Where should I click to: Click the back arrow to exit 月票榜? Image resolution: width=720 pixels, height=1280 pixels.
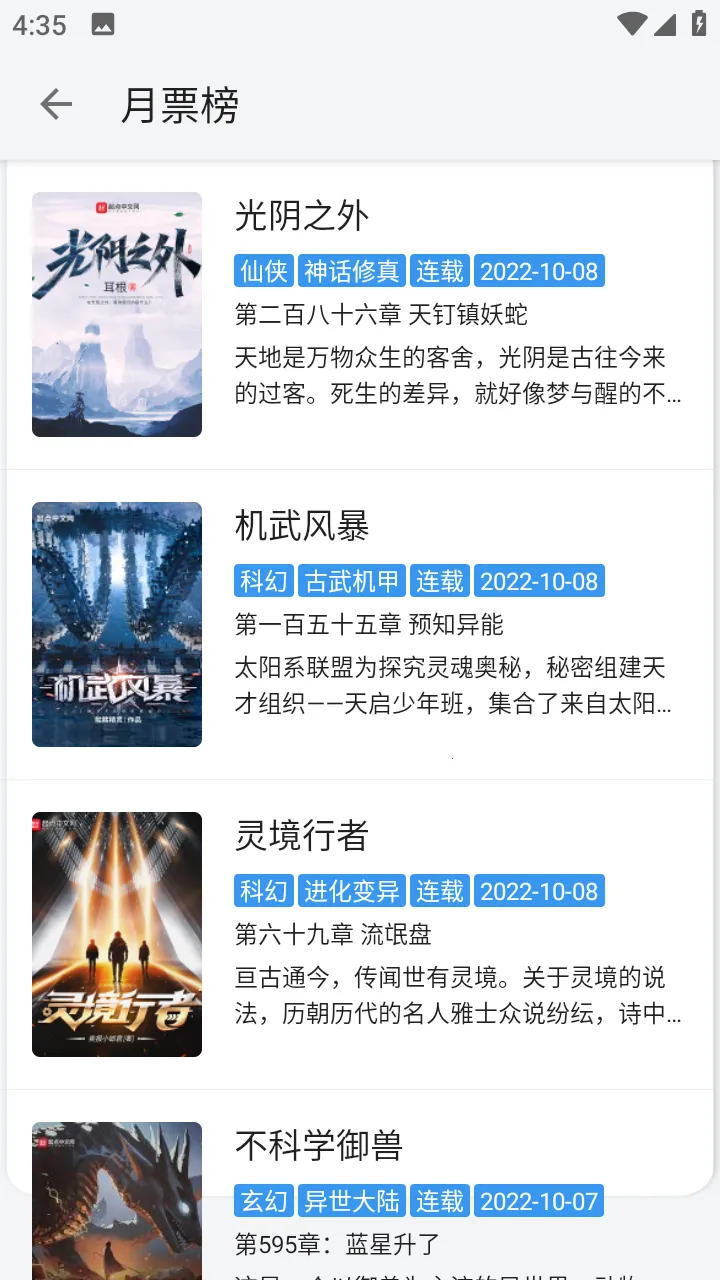tap(55, 104)
